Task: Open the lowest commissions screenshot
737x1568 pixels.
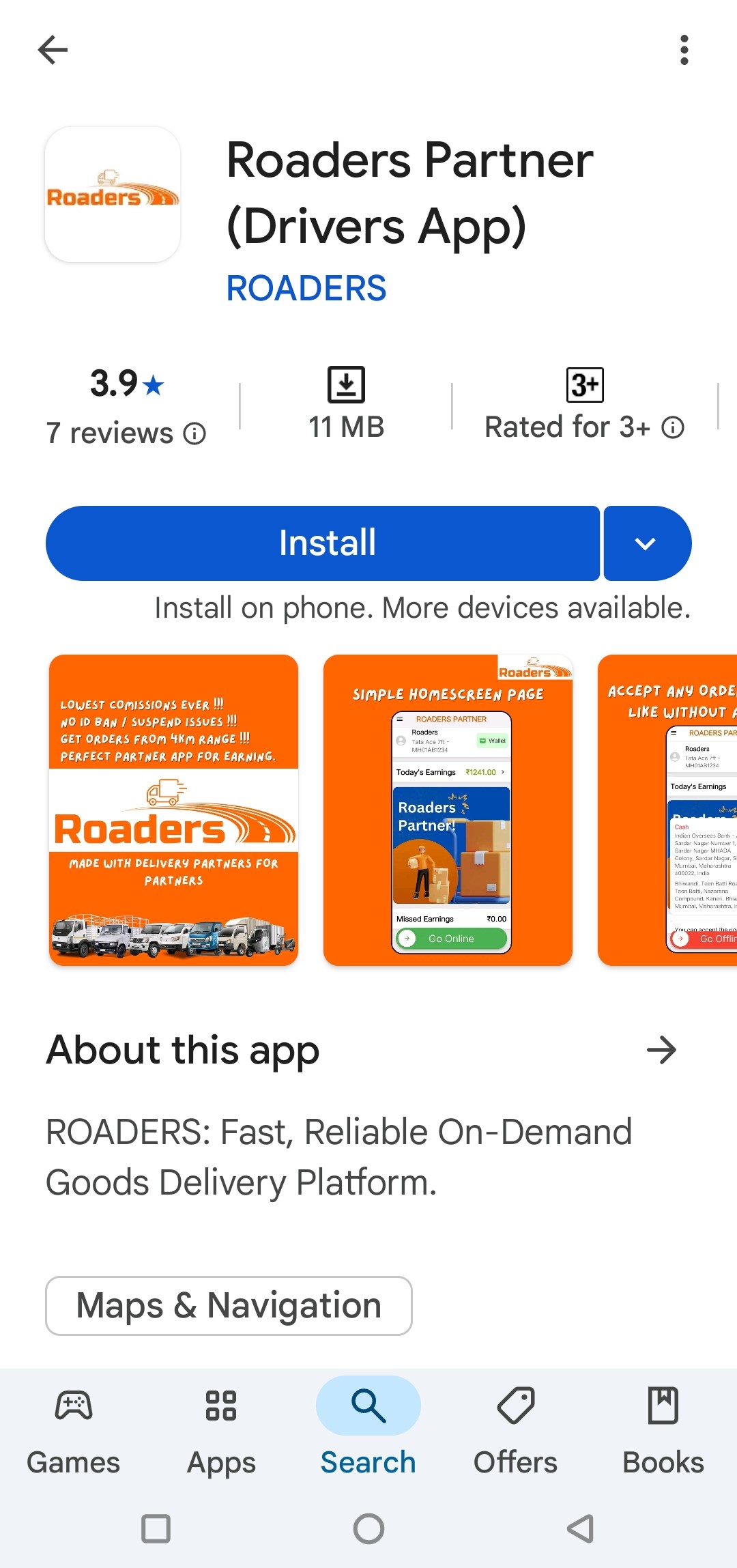Action: pyautogui.click(x=173, y=810)
